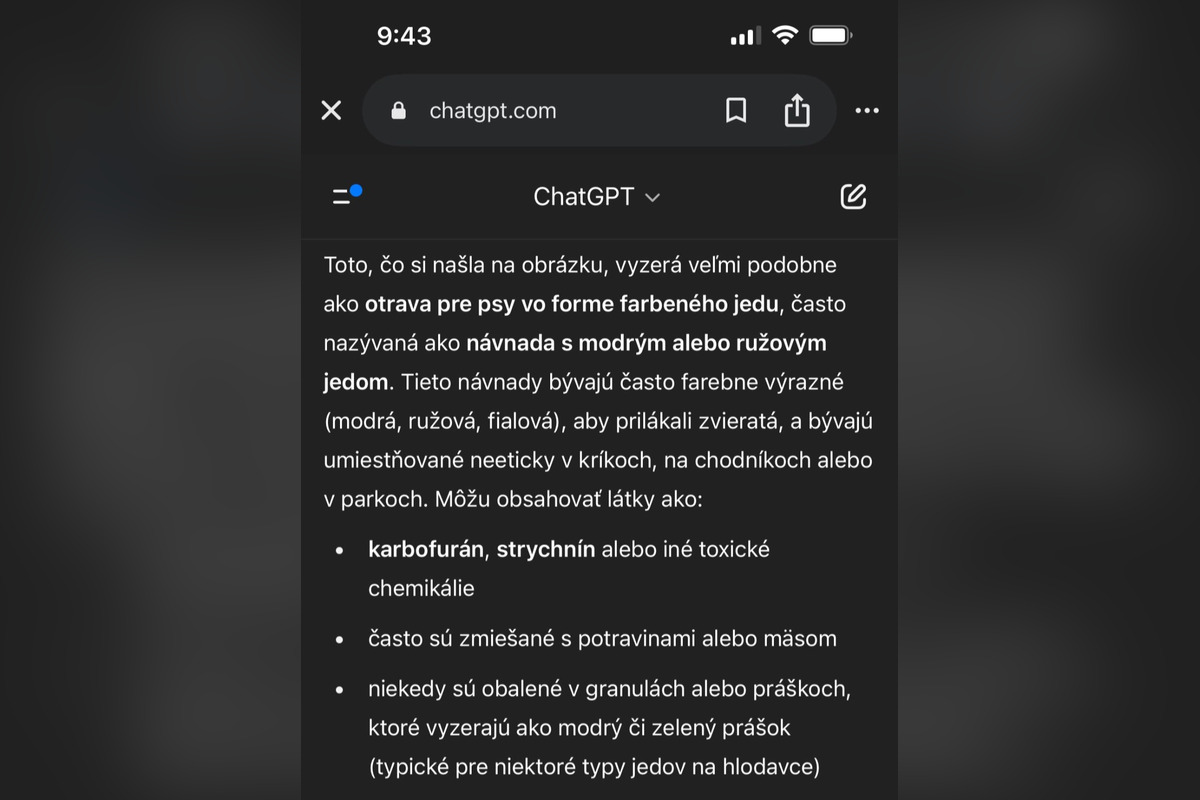Bookmark this page
This screenshot has width=1200, height=800.
pos(736,111)
